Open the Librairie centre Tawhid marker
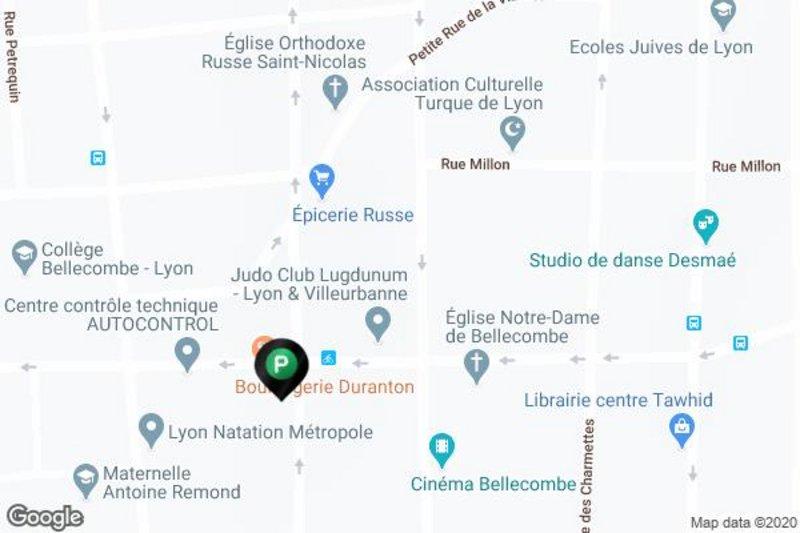Viewport: 800px width, 533px height. tap(681, 431)
